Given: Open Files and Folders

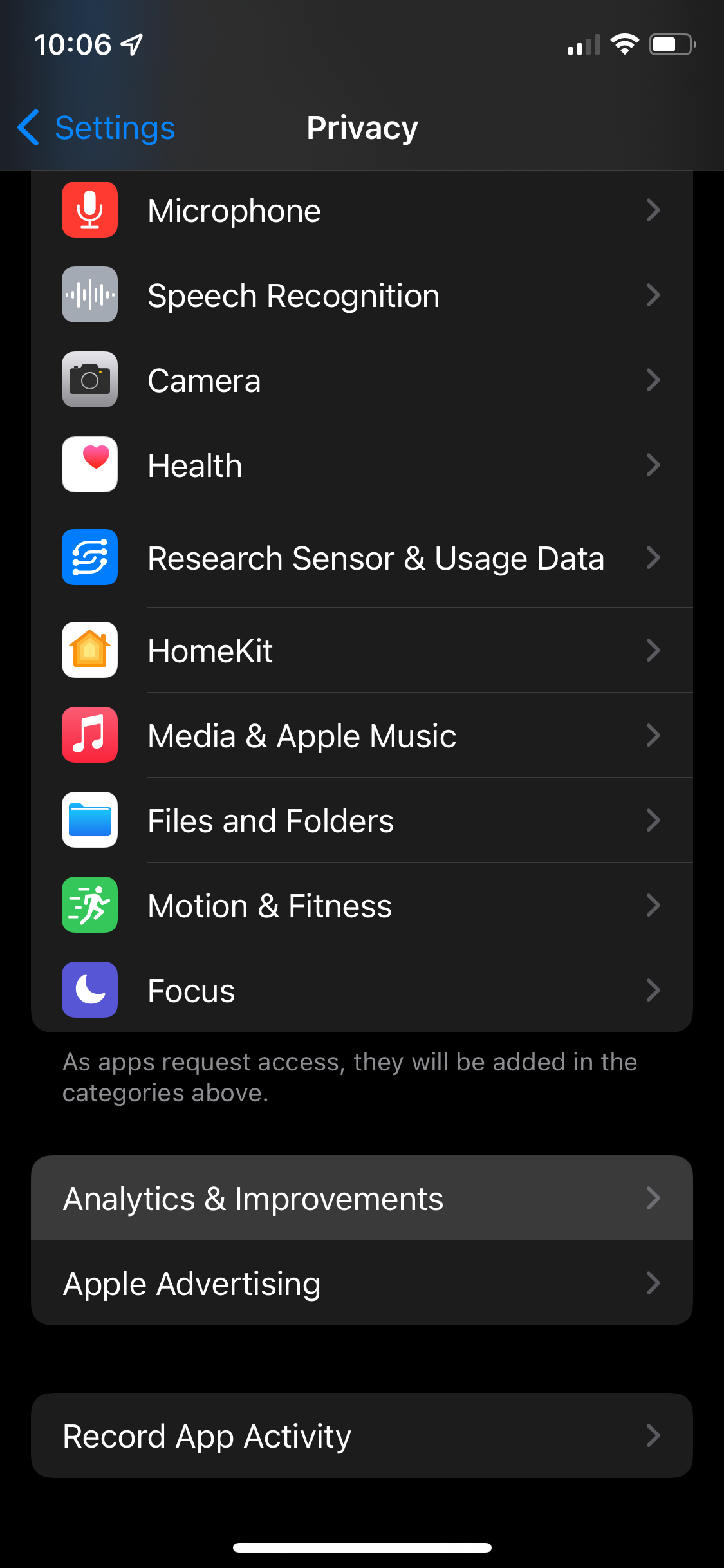Looking at the screenshot, I should click(362, 821).
